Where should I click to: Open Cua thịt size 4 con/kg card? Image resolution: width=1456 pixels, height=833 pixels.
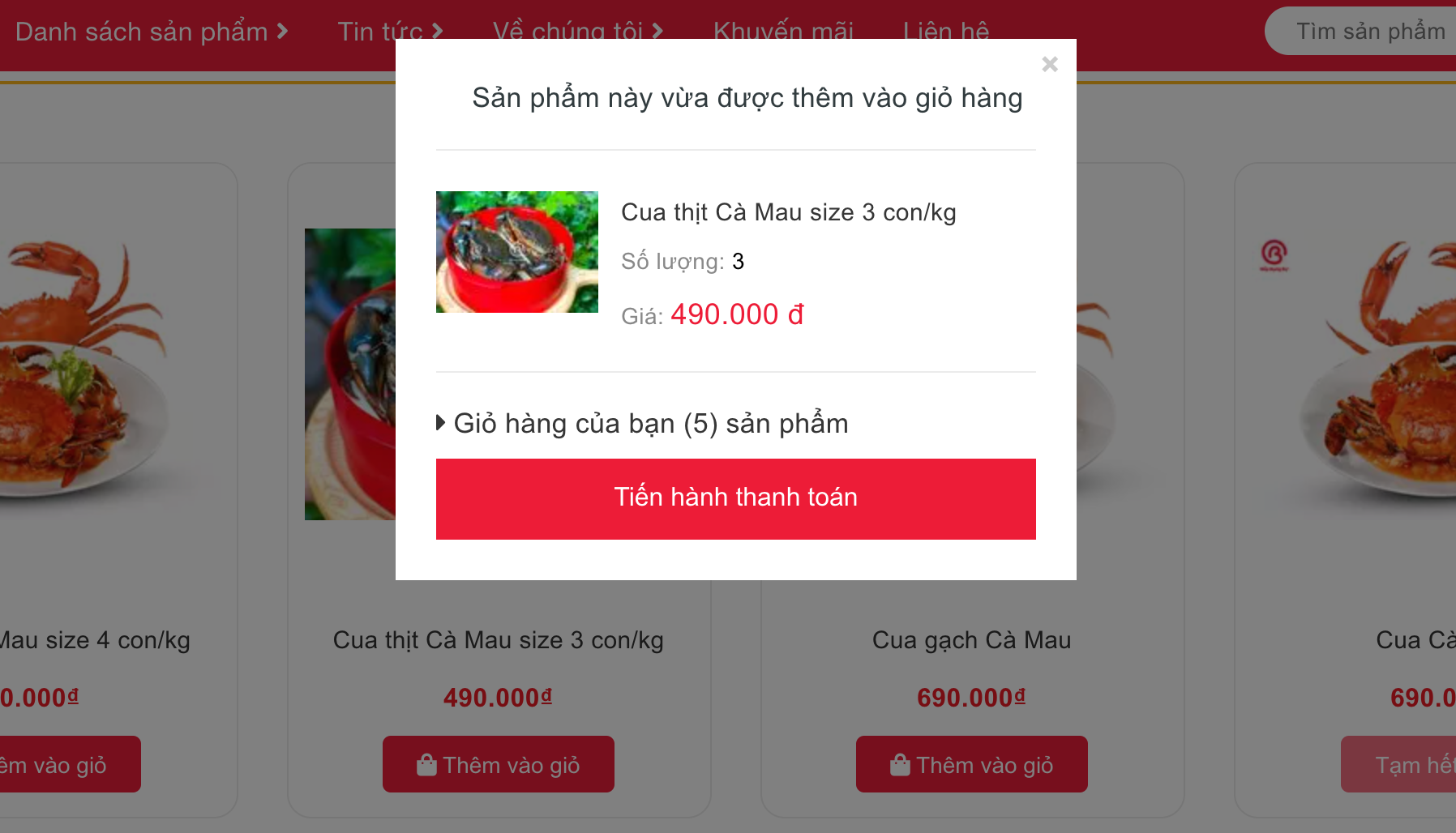coord(94,640)
